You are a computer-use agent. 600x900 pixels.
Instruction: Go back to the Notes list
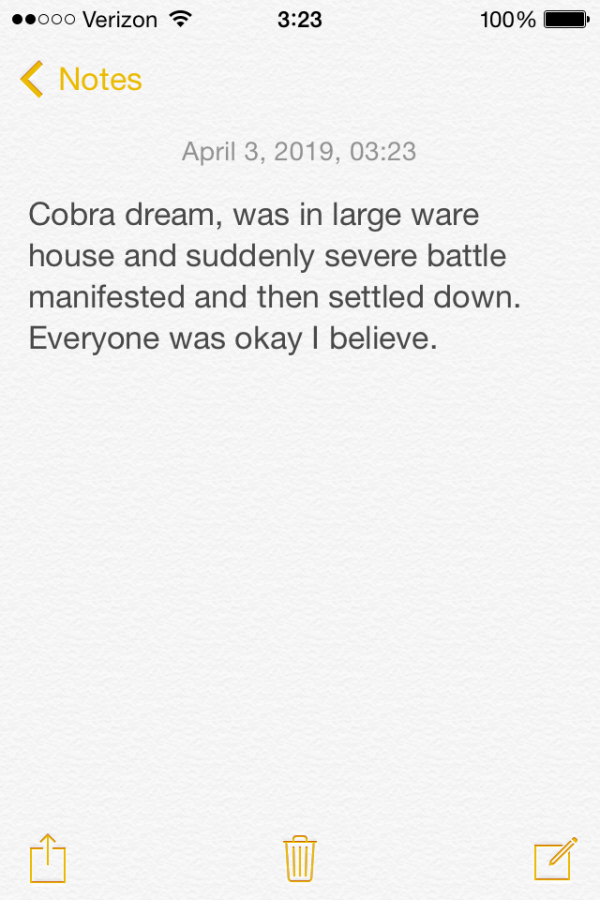[x=80, y=79]
